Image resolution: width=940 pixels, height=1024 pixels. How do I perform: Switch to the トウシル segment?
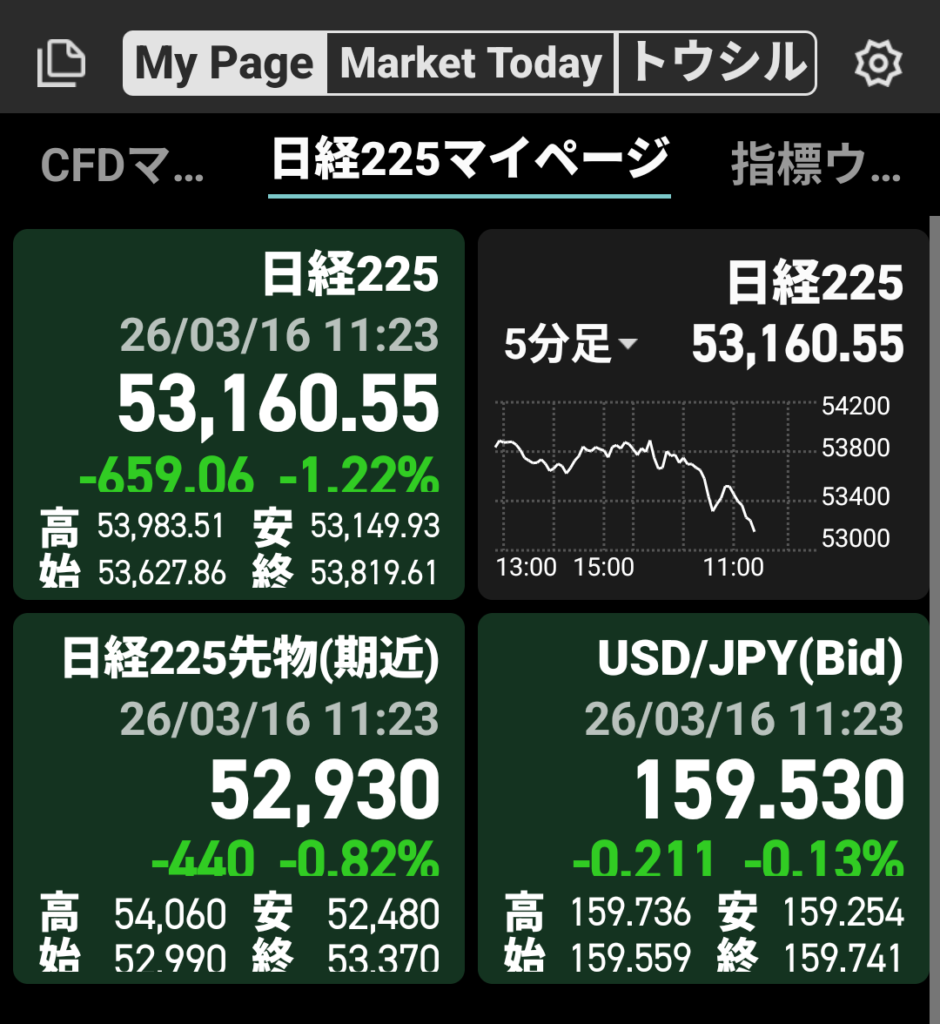tap(717, 64)
